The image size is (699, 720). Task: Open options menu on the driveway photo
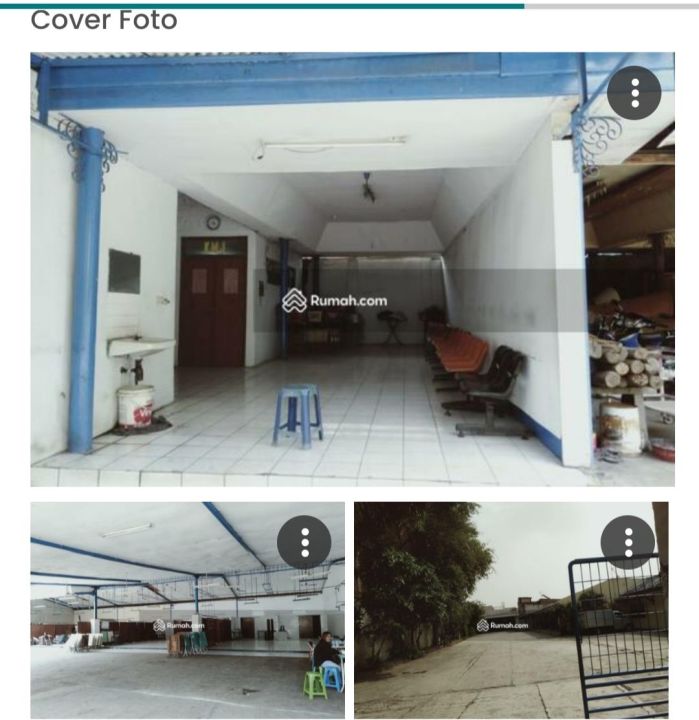click(x=628, y=543)
